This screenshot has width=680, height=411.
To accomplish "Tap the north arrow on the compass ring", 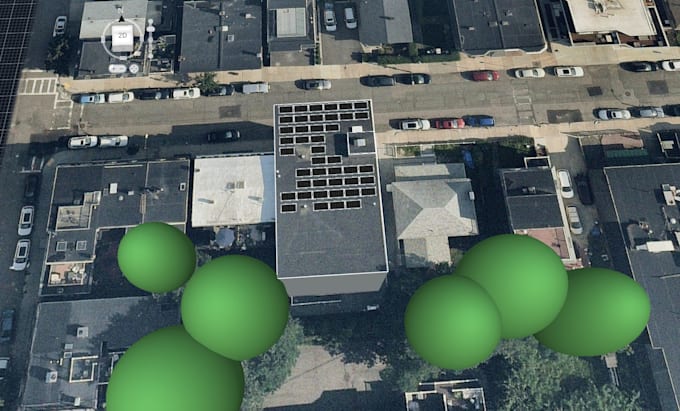I will 121,19.
